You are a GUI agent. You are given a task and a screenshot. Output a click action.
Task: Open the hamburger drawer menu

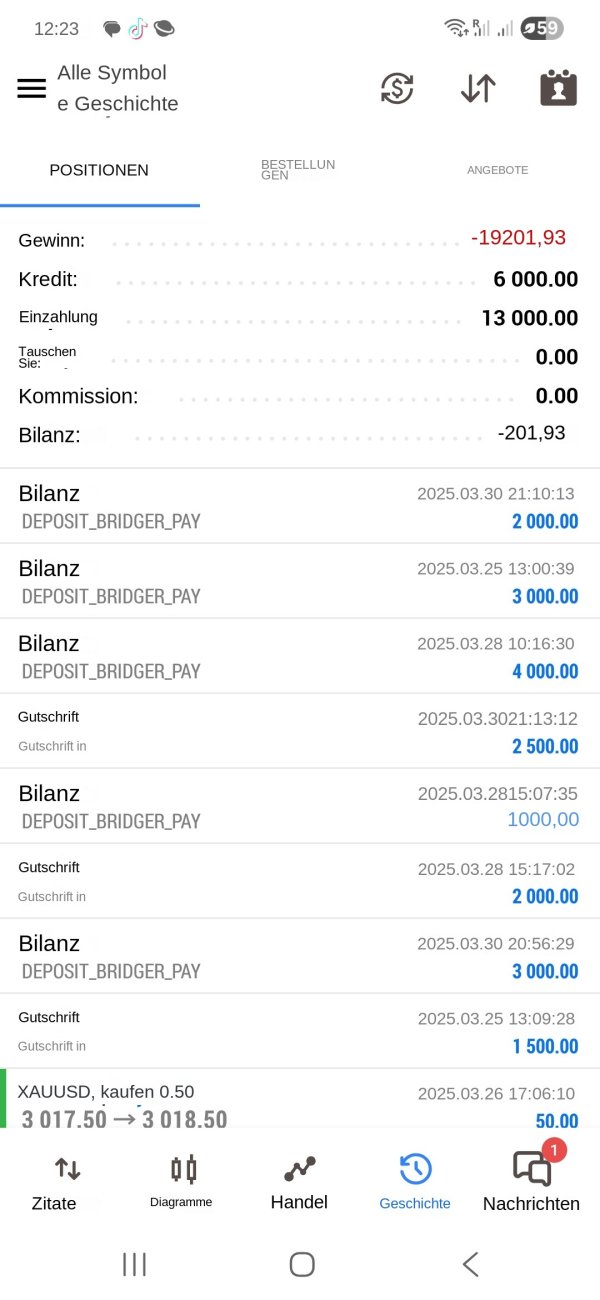point(32,88)
